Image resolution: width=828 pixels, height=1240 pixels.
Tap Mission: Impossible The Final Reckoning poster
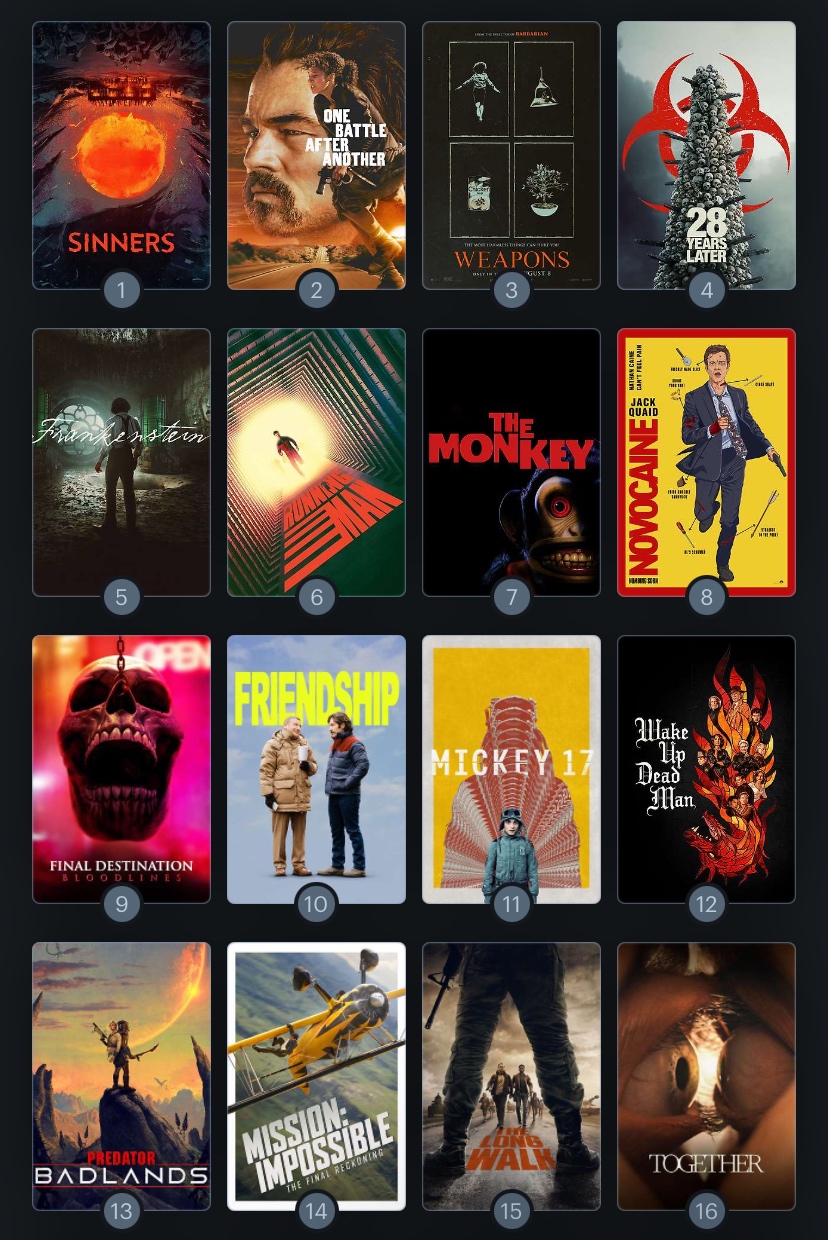(316, 1076)
